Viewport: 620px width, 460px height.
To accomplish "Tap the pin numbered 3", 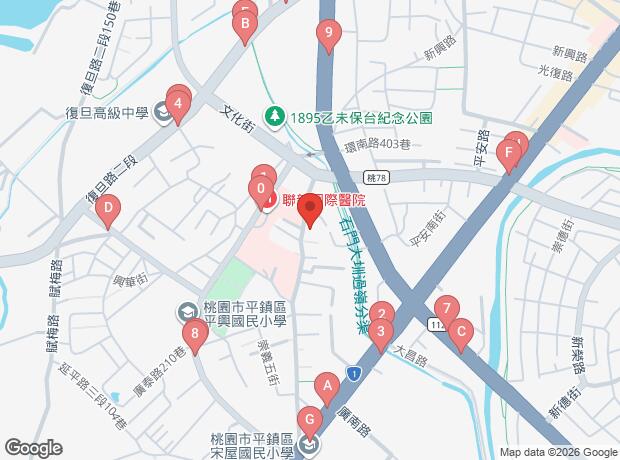I will (380, 333).
